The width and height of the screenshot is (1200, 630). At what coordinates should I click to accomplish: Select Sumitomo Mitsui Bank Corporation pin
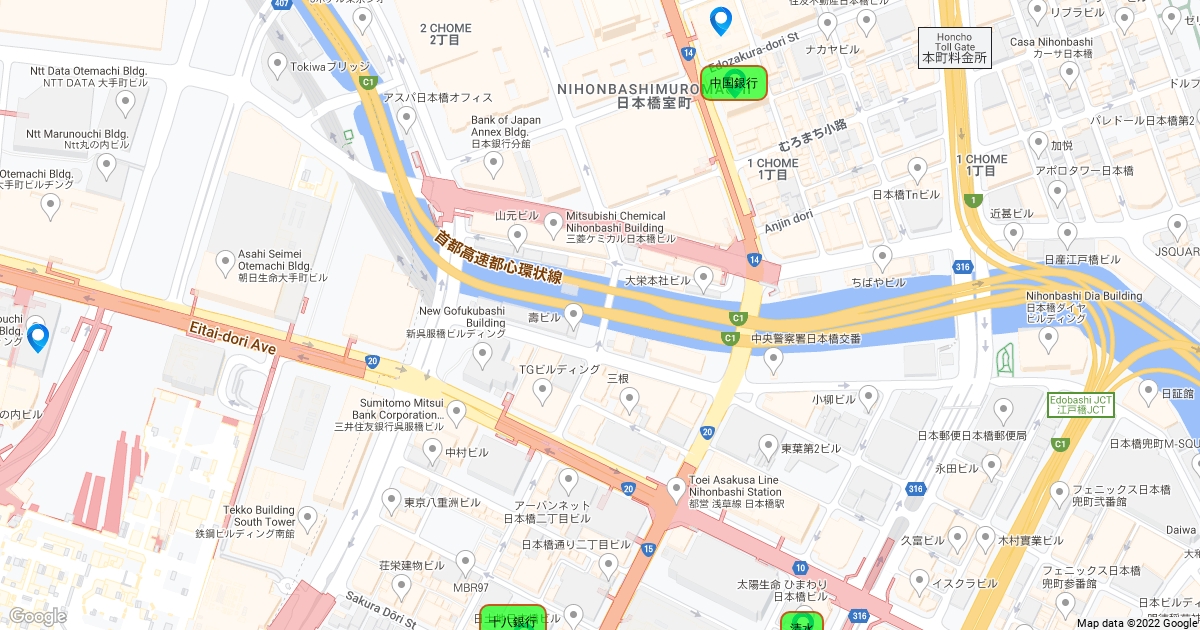tap(457, 411)
